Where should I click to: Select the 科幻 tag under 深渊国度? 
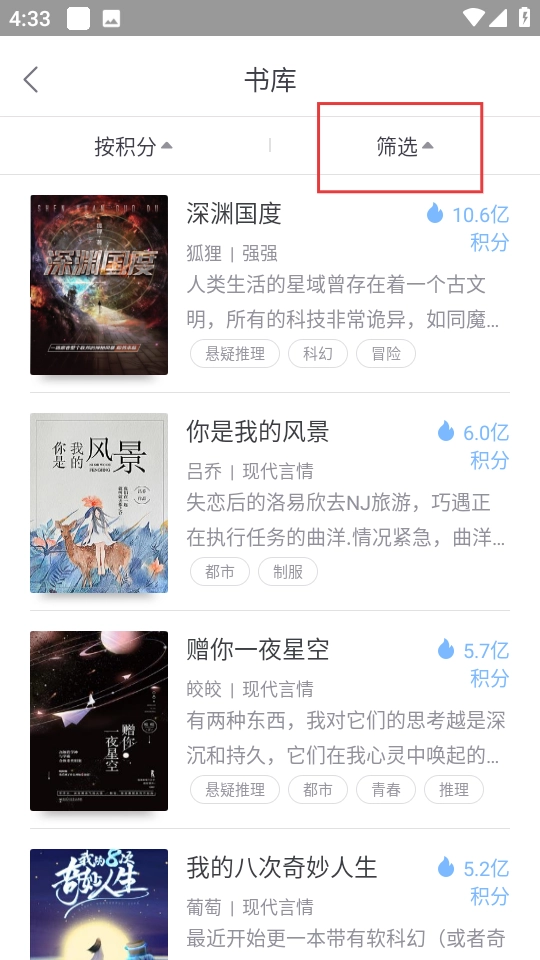(318, 354)
